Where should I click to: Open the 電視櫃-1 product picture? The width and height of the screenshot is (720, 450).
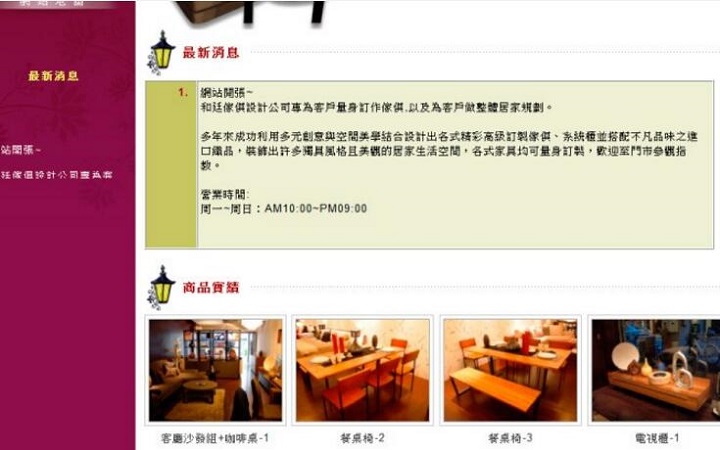pyautogui.click(x=655, y=371)
